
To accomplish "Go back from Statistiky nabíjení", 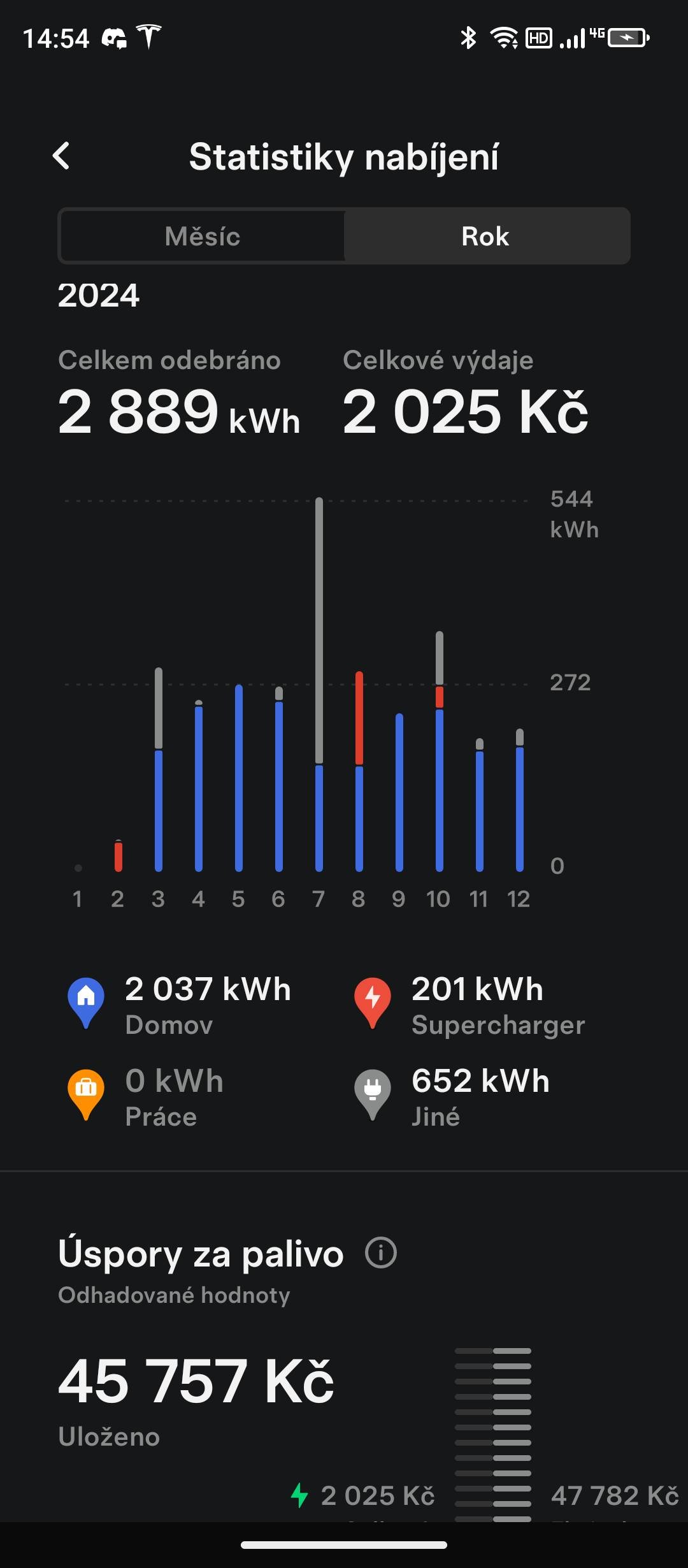I will tap(61, 156).
